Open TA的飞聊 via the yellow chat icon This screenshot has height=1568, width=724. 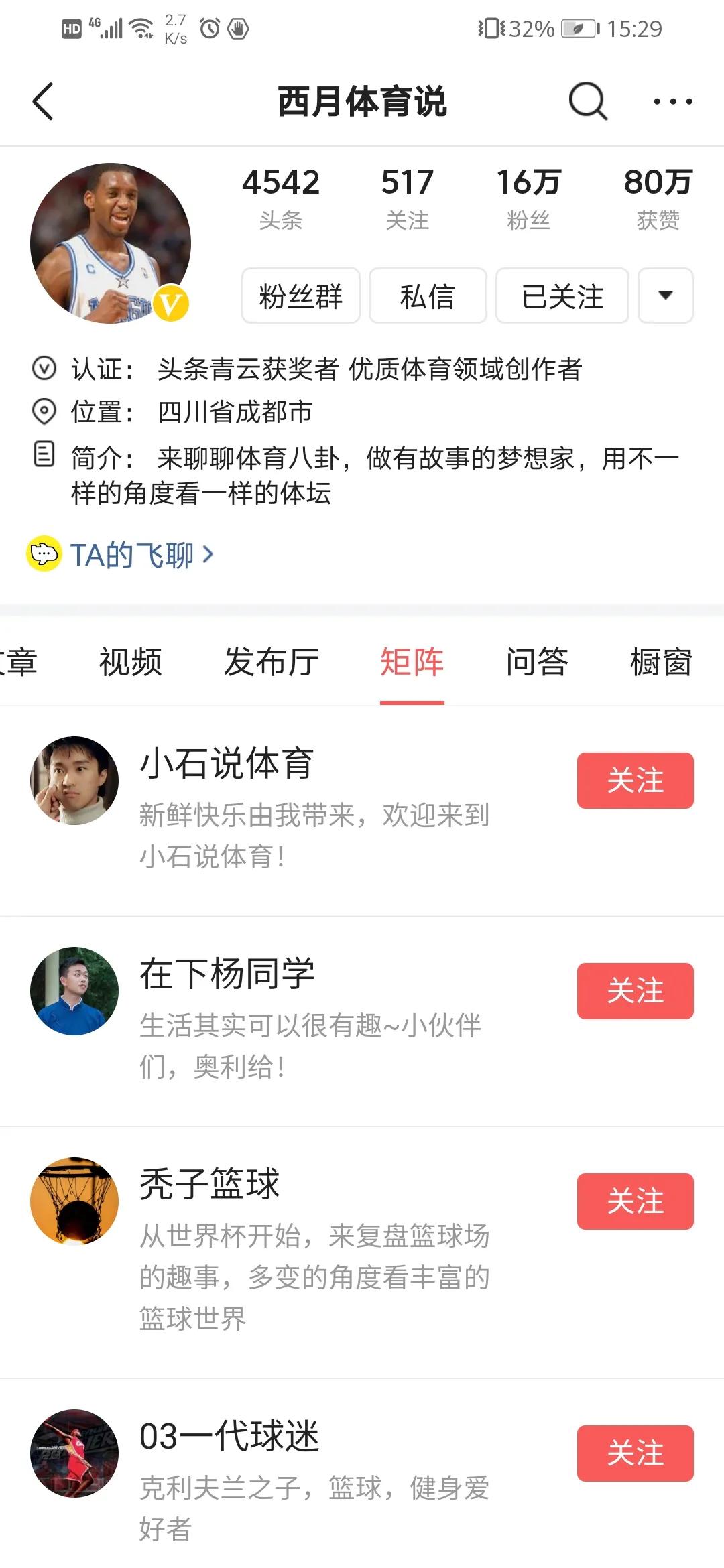(x=44, y=554)
